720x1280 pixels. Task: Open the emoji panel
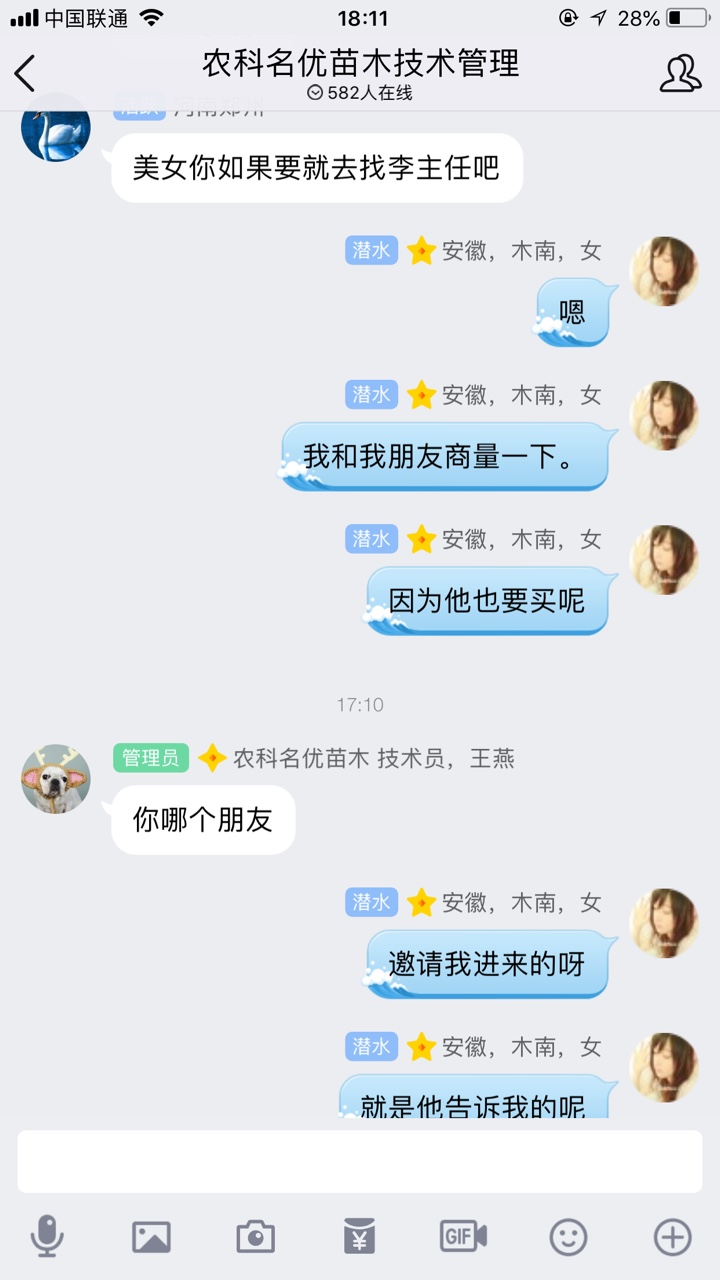point(568,1238)
